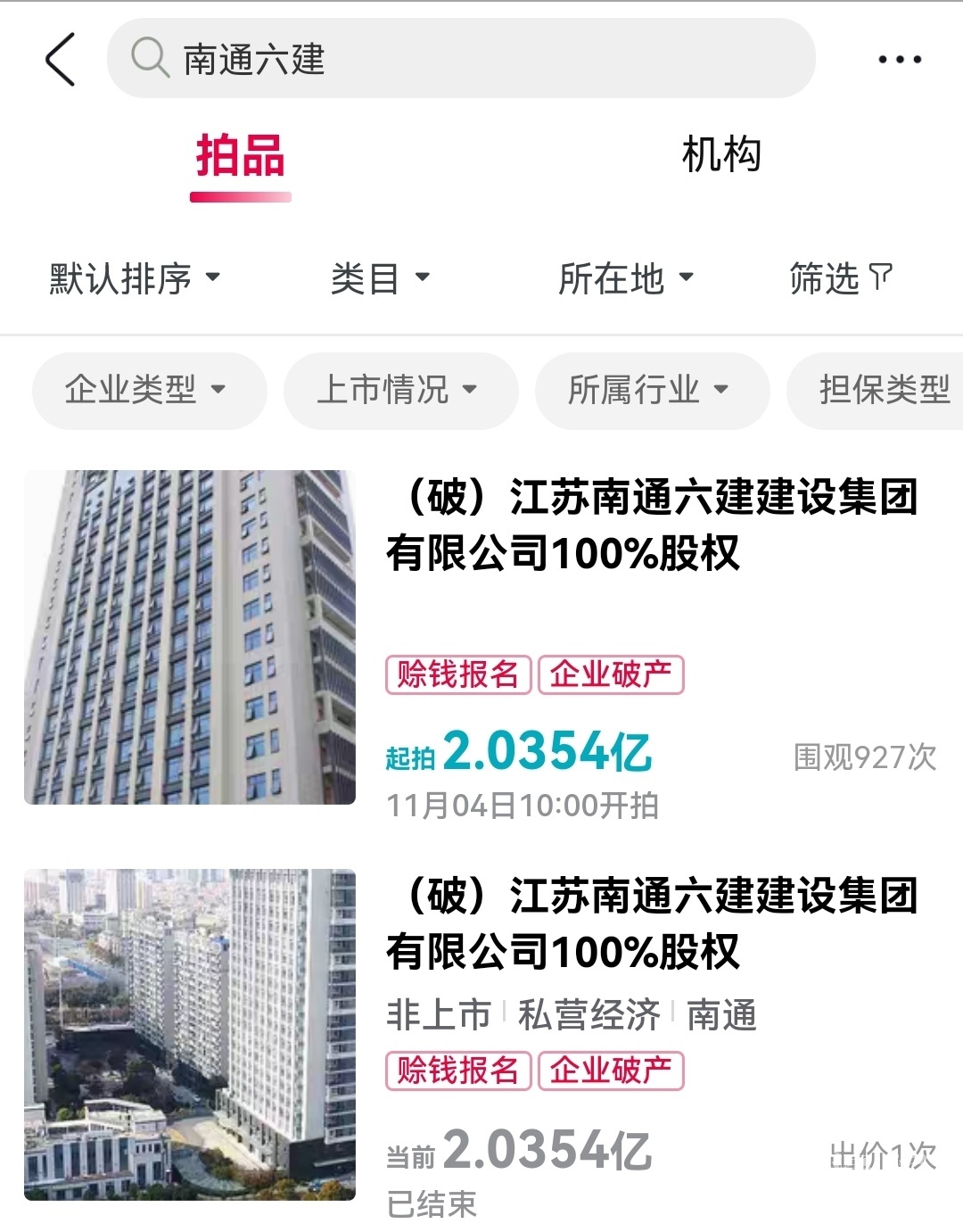Screen dimensions: 963x1232
Task: Open the listing starting 11月04日10:00开拍
Action: 651,526
